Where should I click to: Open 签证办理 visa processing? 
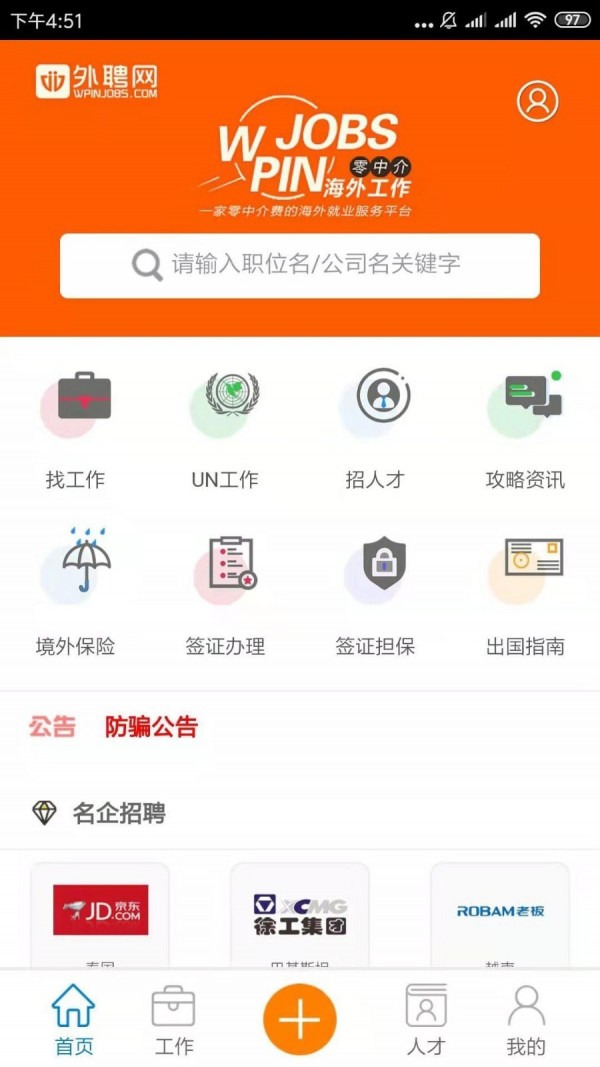(x=225, y=594)
